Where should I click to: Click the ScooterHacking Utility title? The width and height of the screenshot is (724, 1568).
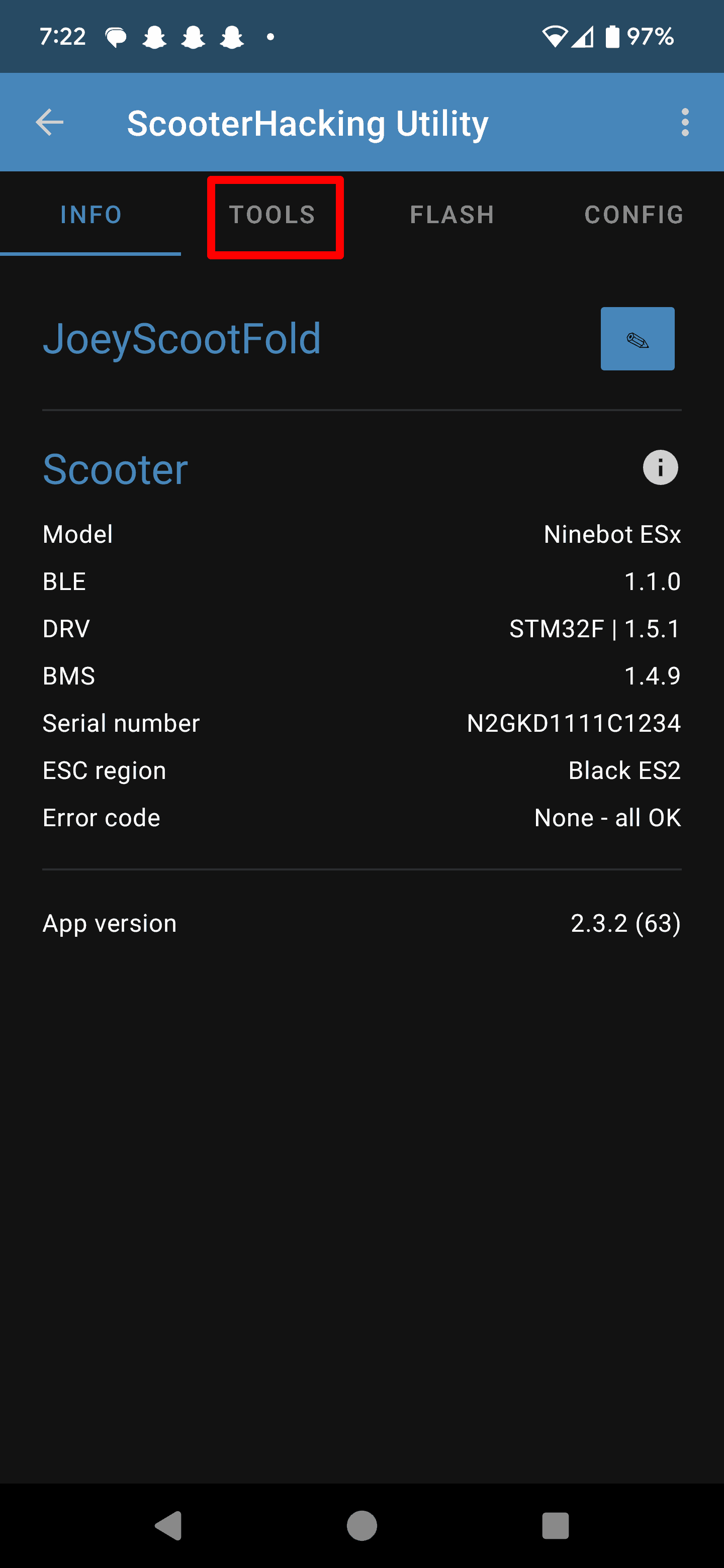coord(308,122)
